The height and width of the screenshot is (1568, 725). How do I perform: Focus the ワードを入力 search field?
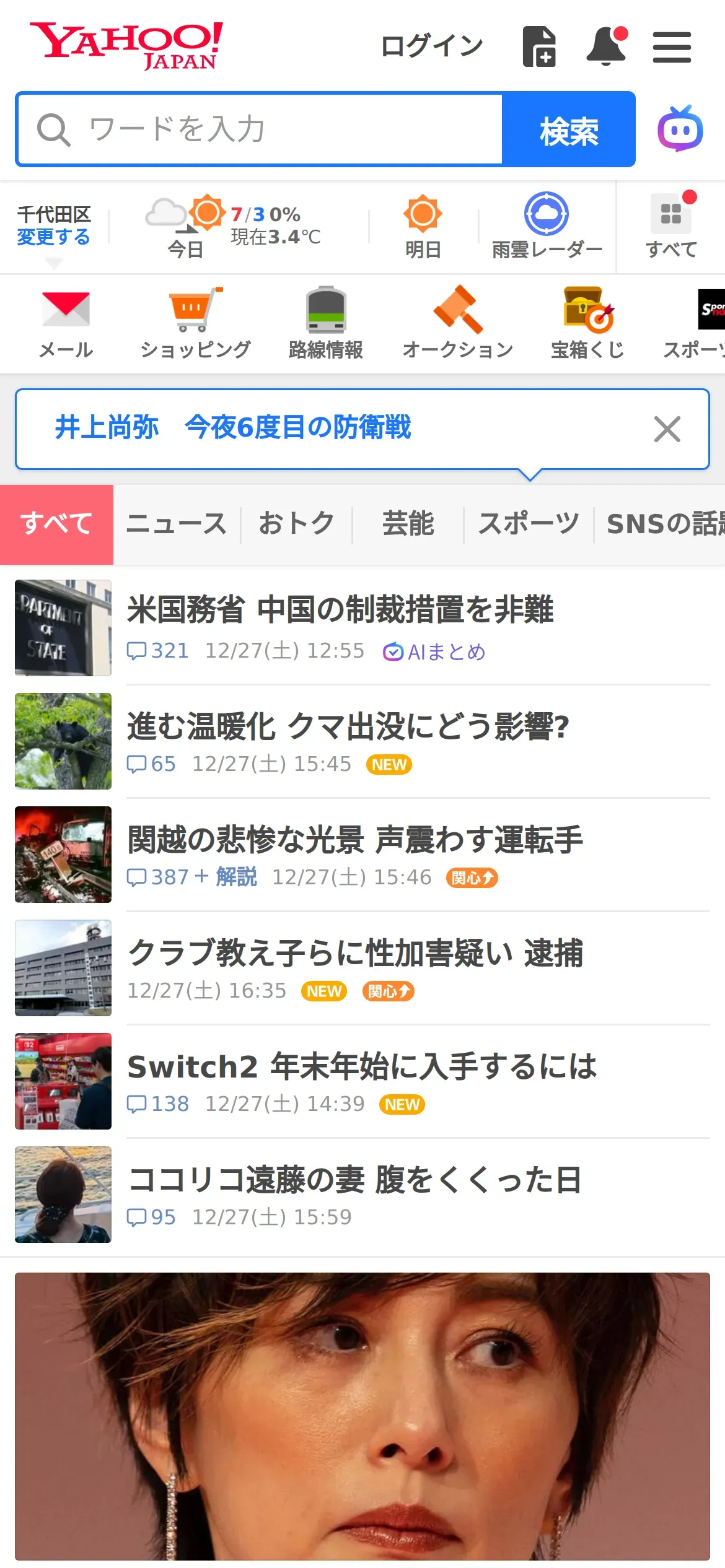pyautogui.click(x=260, y=129)
